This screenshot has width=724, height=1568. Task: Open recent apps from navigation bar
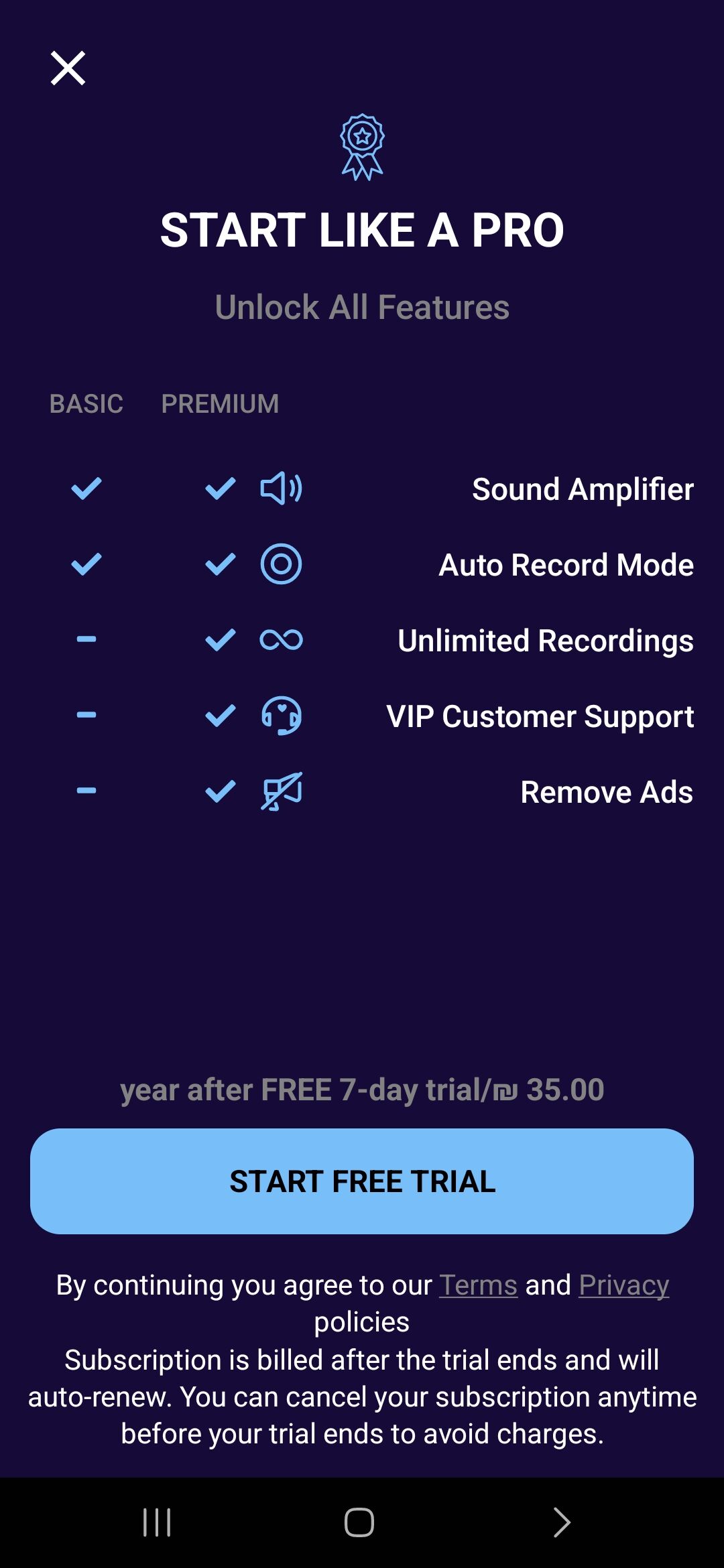point(158,1522)
